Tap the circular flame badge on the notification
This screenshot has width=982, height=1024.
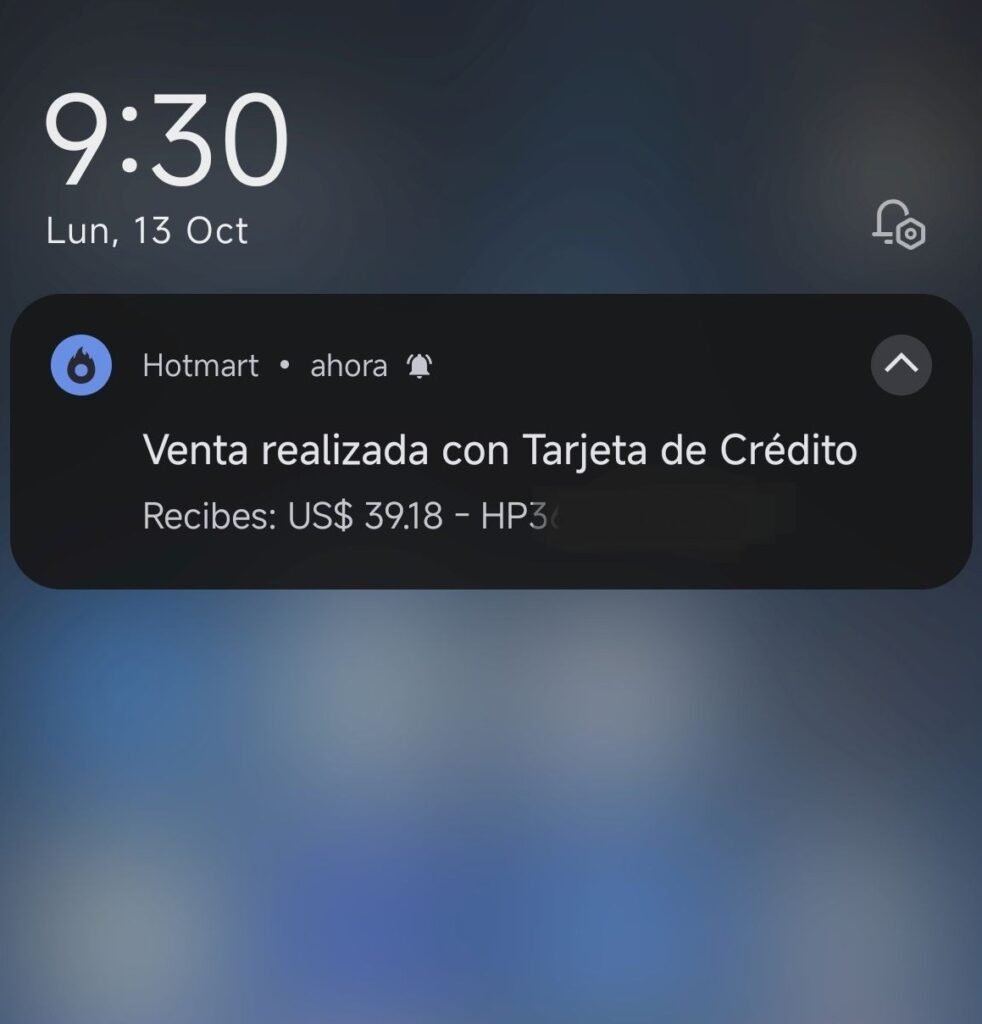(x=79, y=365)
